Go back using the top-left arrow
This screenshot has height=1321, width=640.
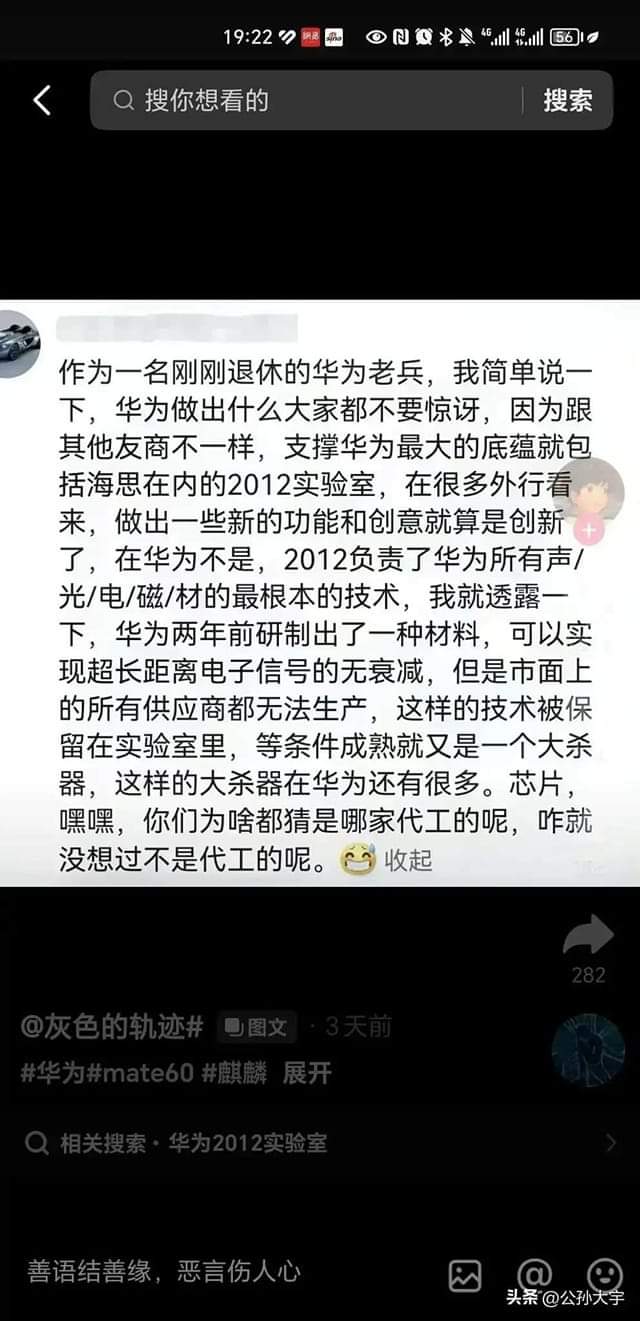pos(42,100)
